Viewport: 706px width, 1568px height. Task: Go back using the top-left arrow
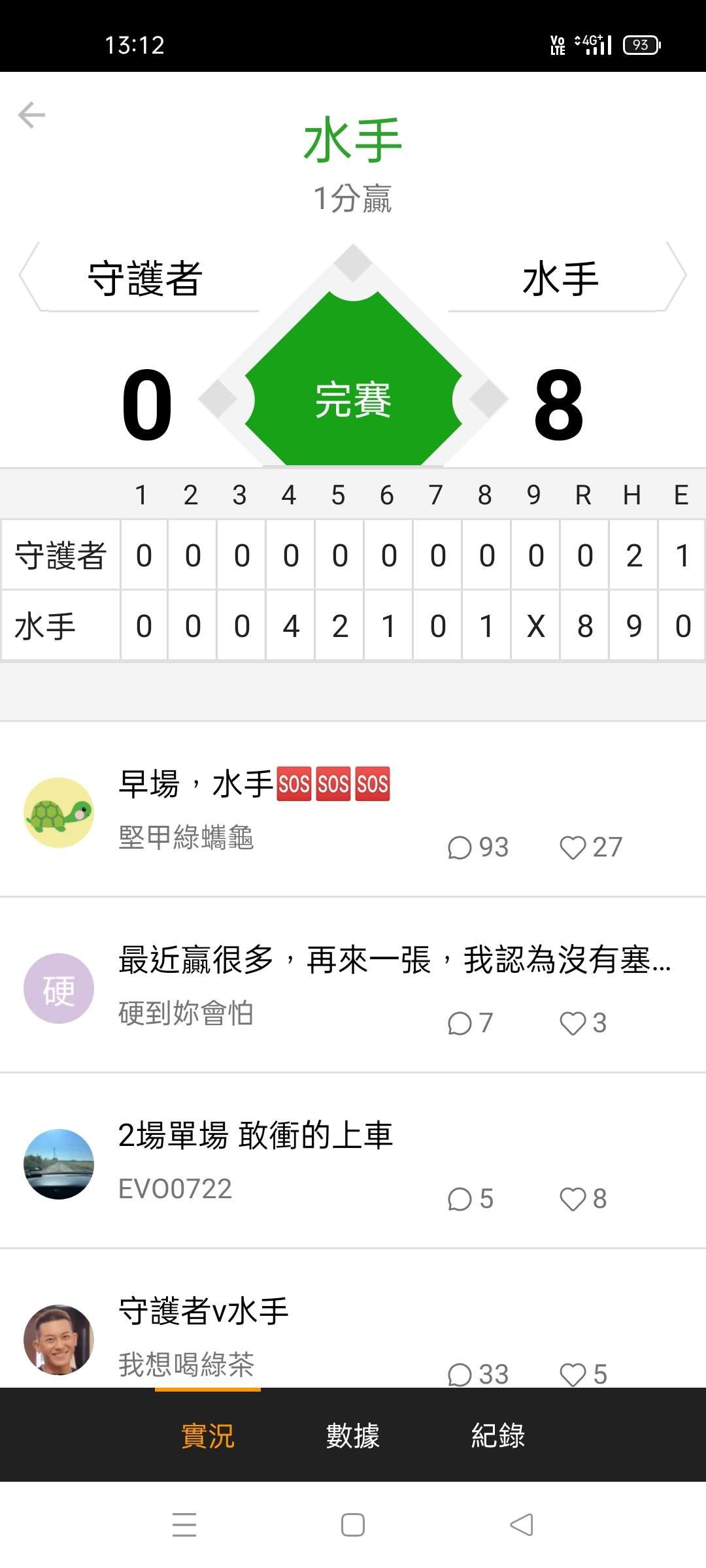(x=31, y=116)
